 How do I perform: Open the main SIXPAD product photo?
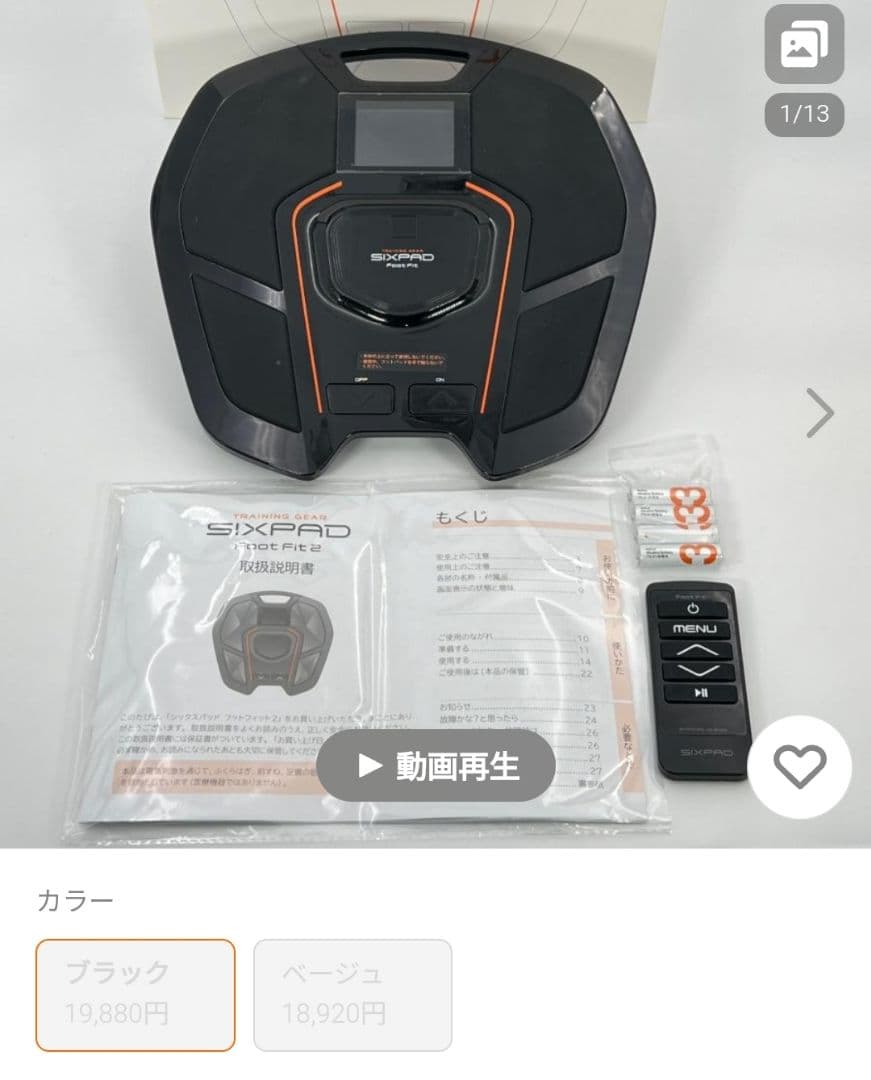pyautogui.click(x=400, y=300)
